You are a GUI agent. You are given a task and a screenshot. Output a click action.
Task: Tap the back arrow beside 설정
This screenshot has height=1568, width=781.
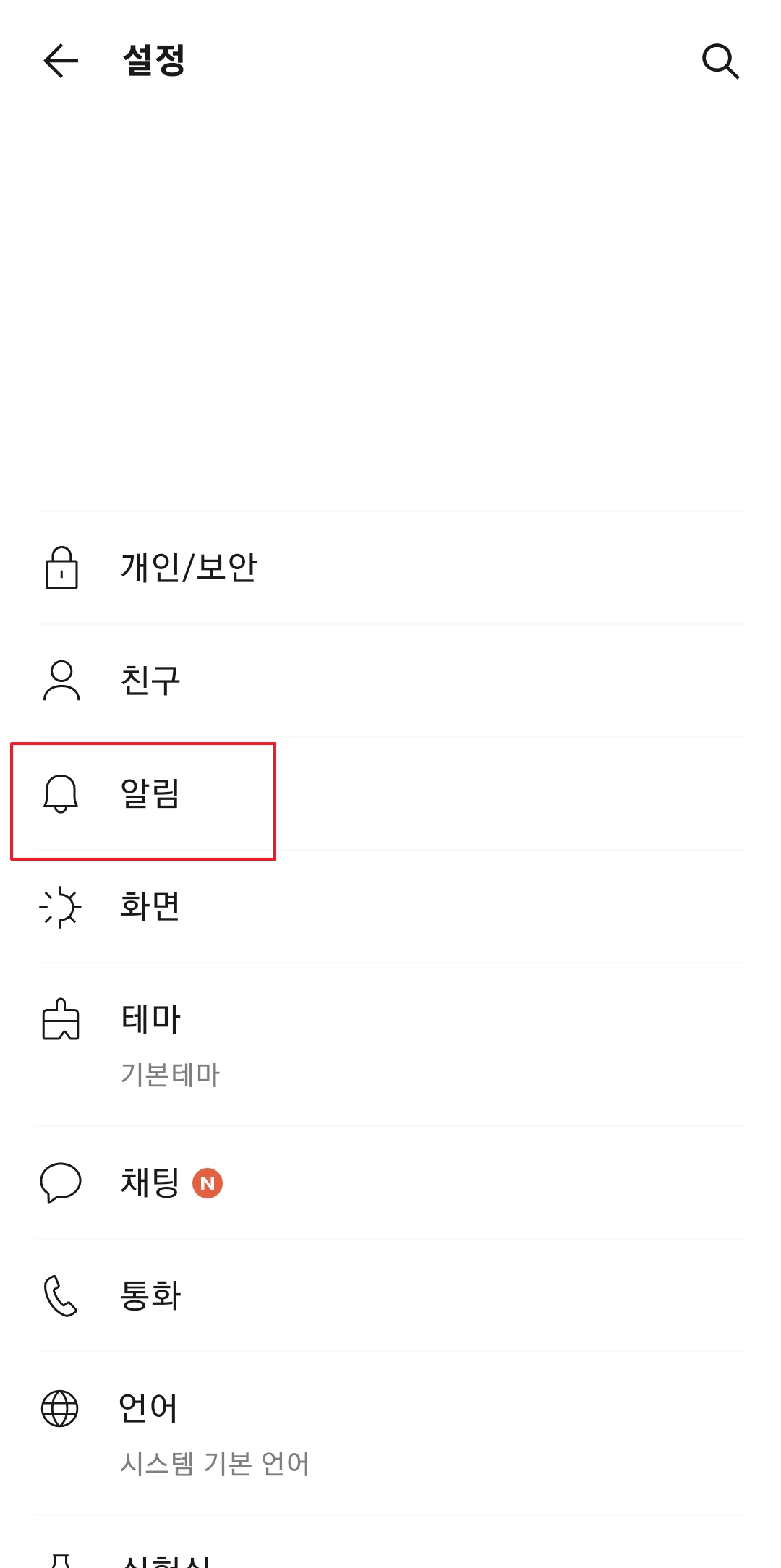(x=59, y=61)
